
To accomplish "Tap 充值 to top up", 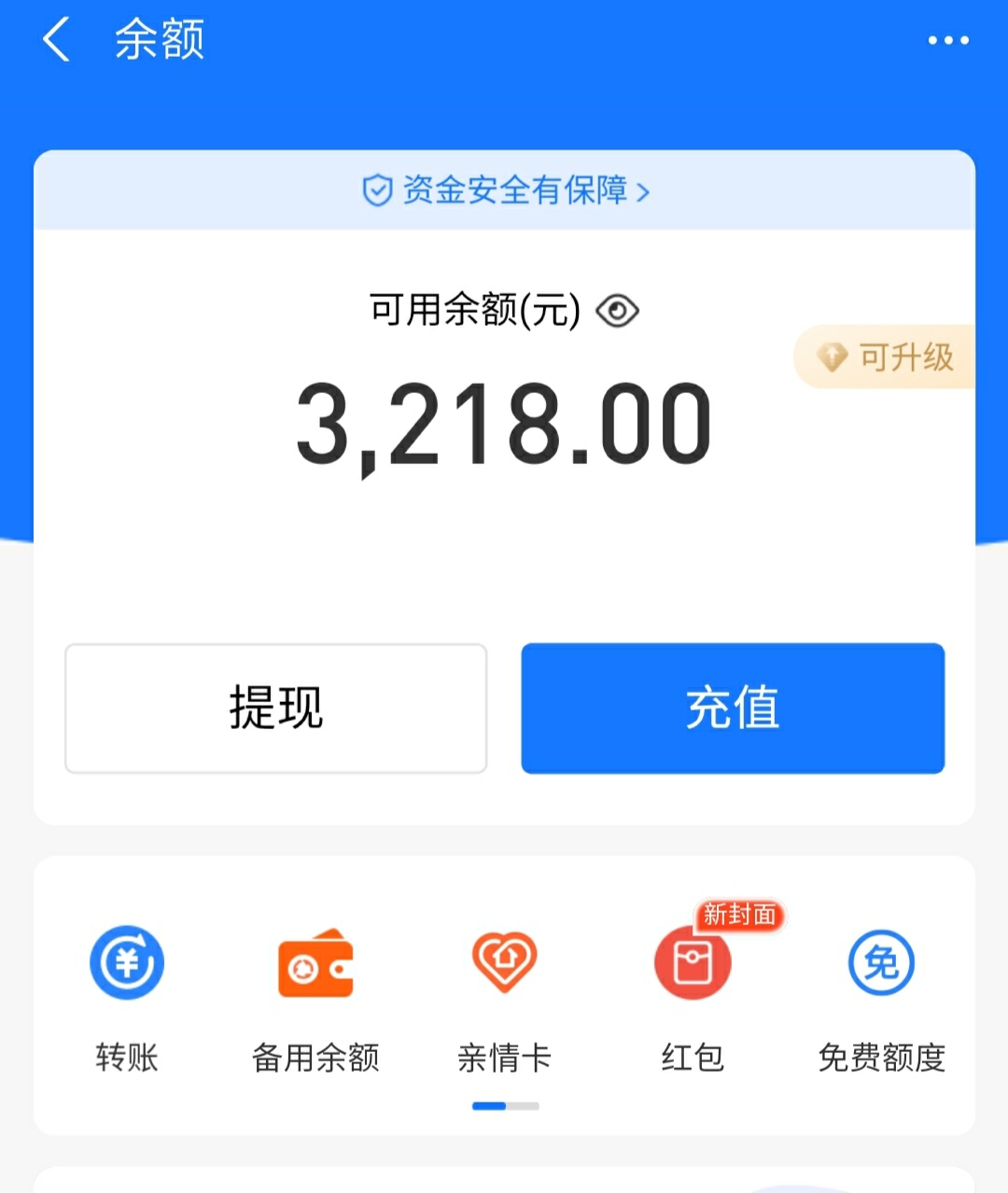I will 733,709.
